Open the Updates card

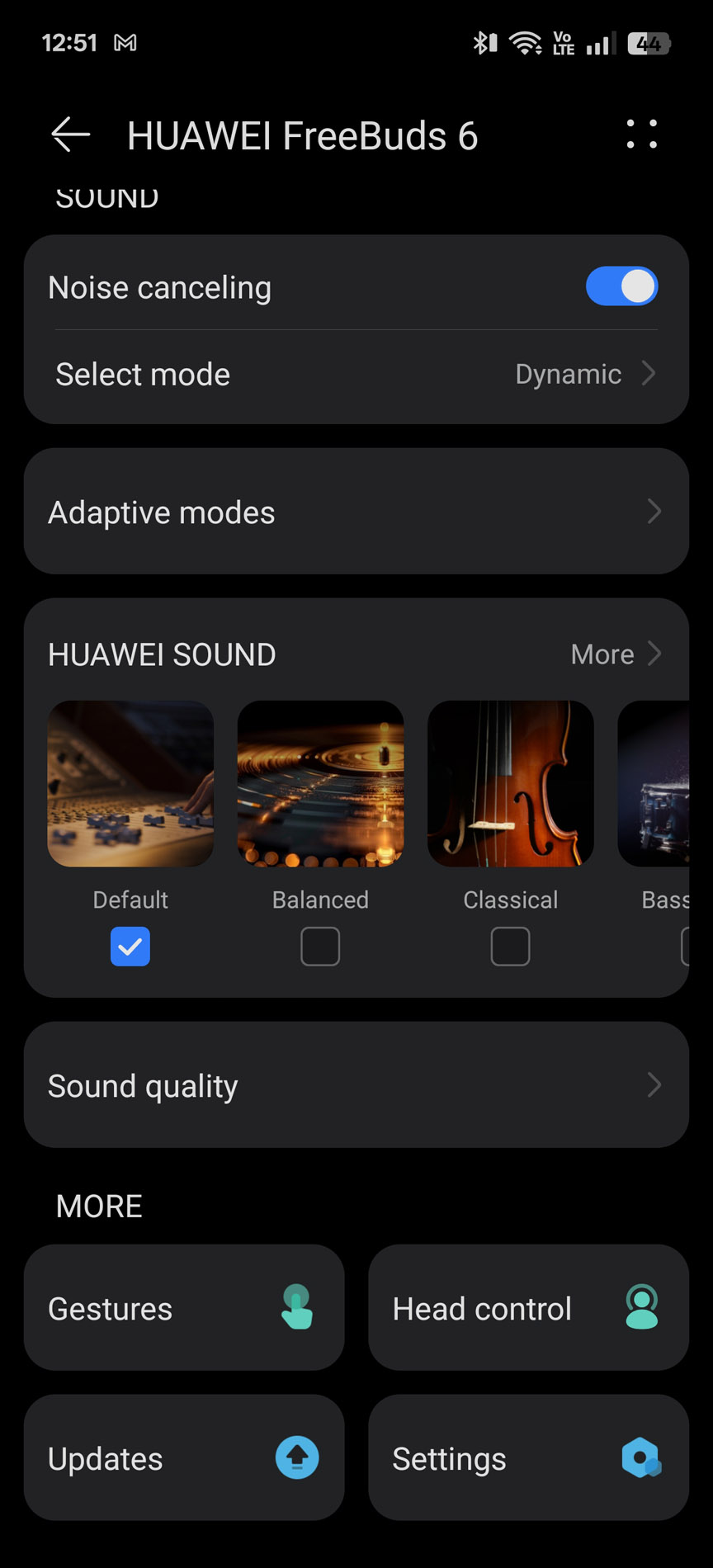pyautogui.click(x=184, y=1458)
